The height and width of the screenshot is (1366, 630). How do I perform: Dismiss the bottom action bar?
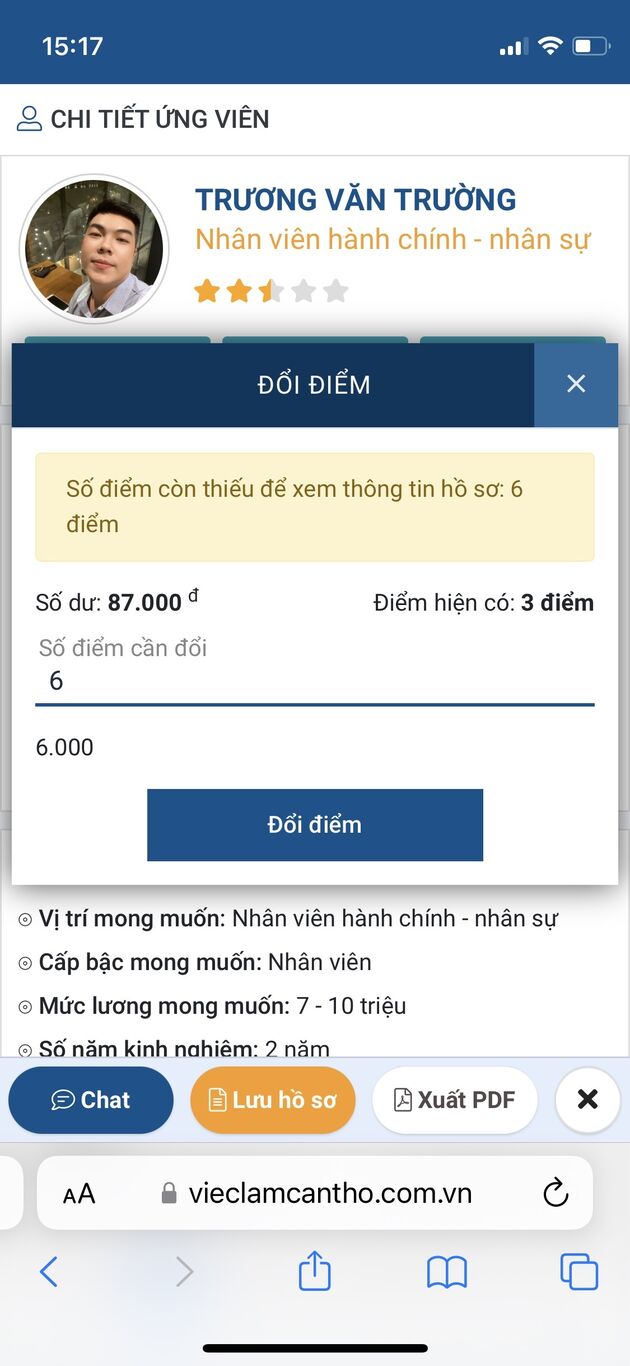587,1100
